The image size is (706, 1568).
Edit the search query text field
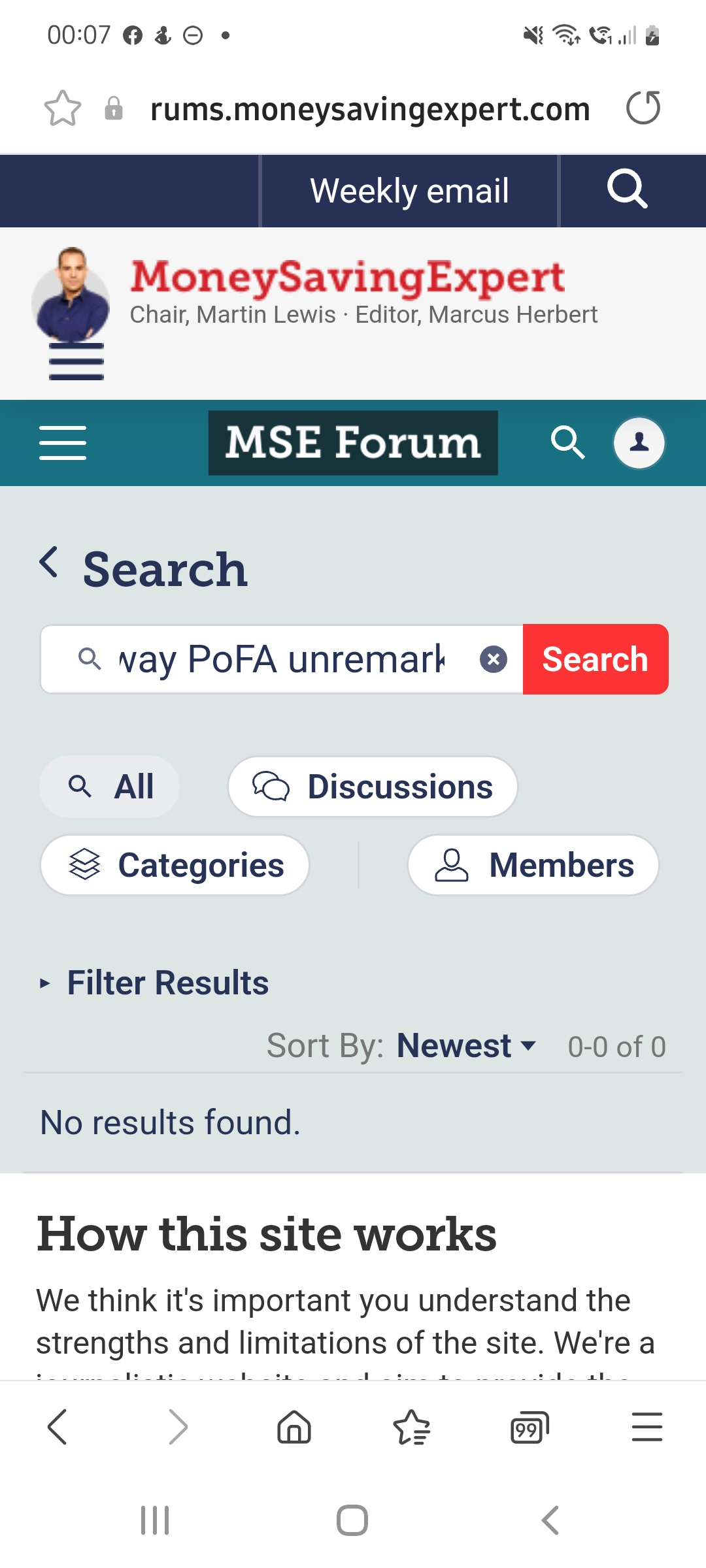click(x=281, y=659)
